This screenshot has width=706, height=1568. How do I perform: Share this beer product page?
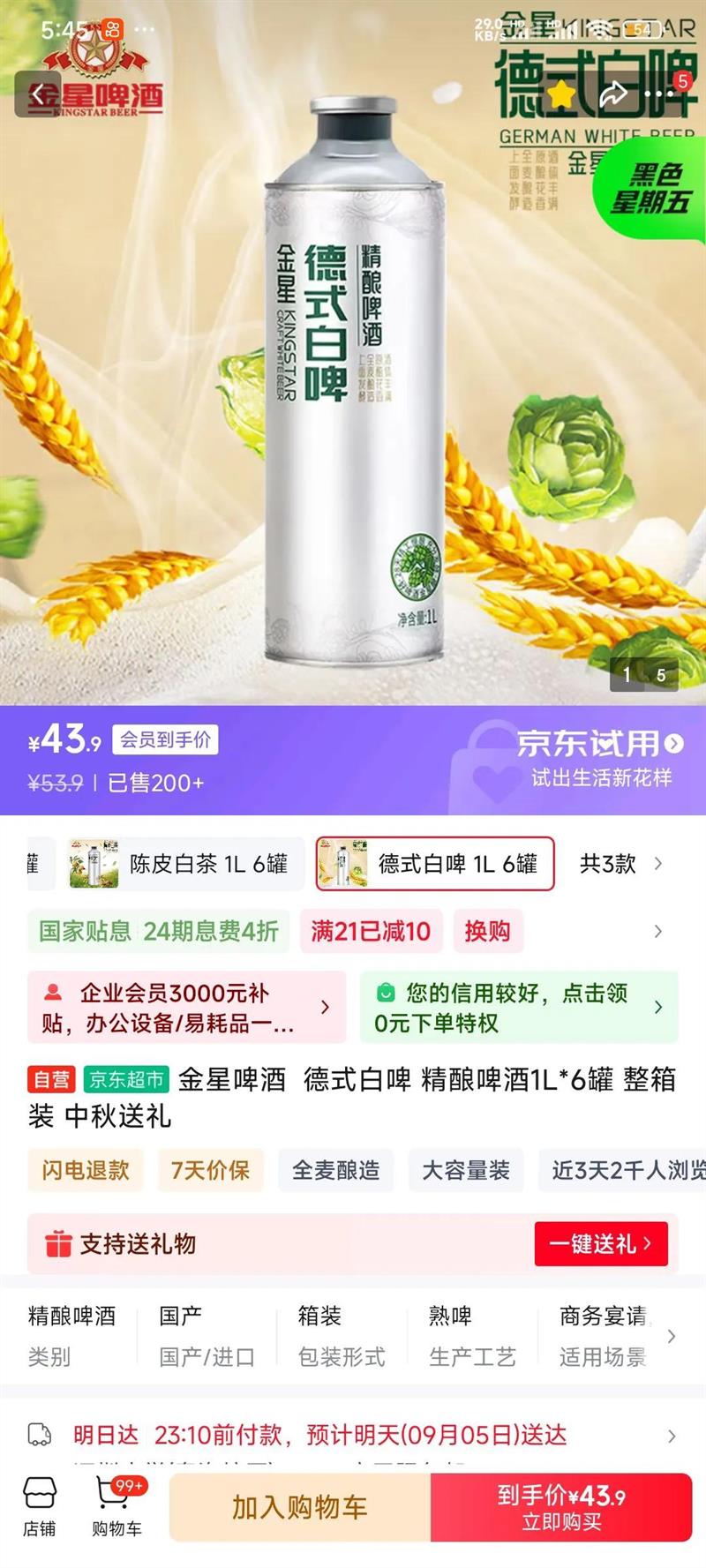click(612, 94)
